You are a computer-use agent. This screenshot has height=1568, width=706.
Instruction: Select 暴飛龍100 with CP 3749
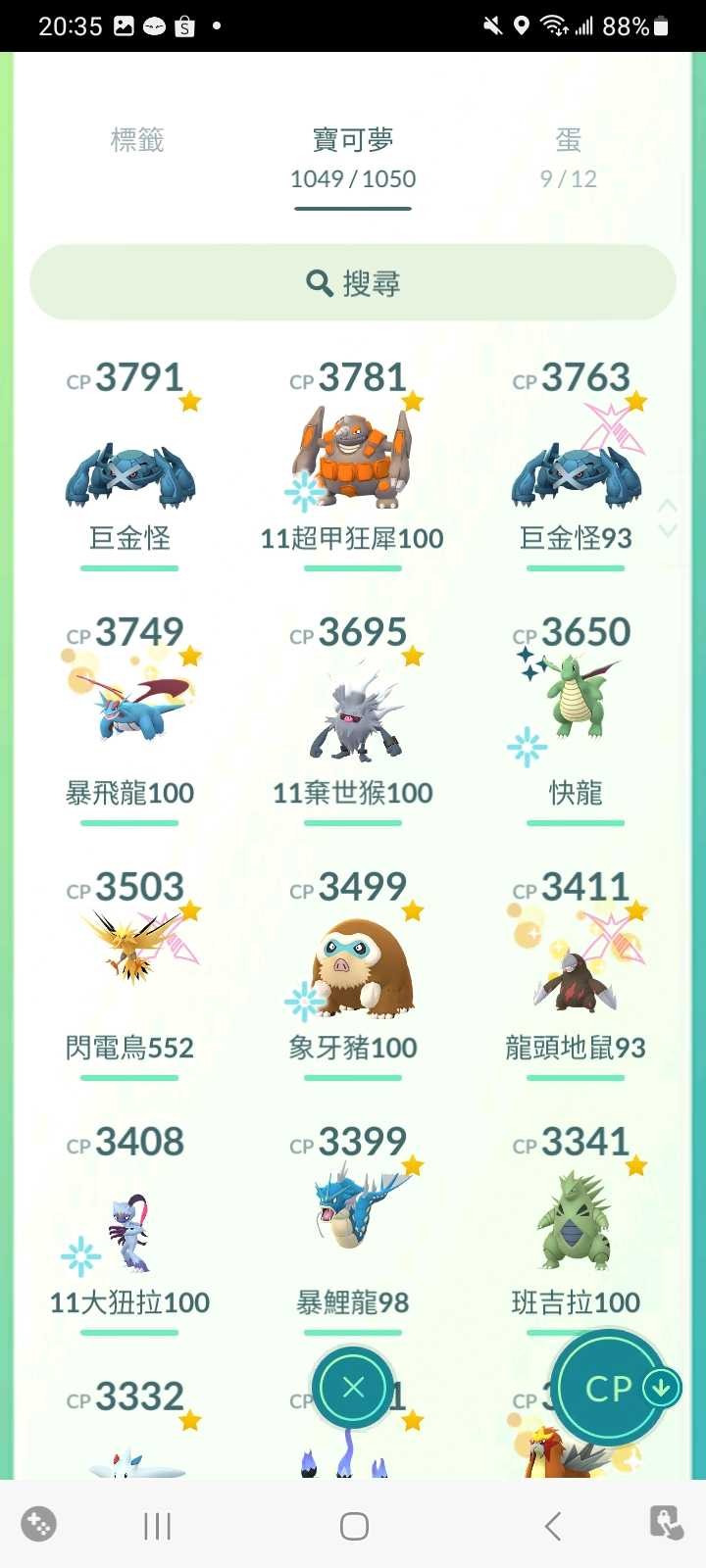click(x=130, y=717)
